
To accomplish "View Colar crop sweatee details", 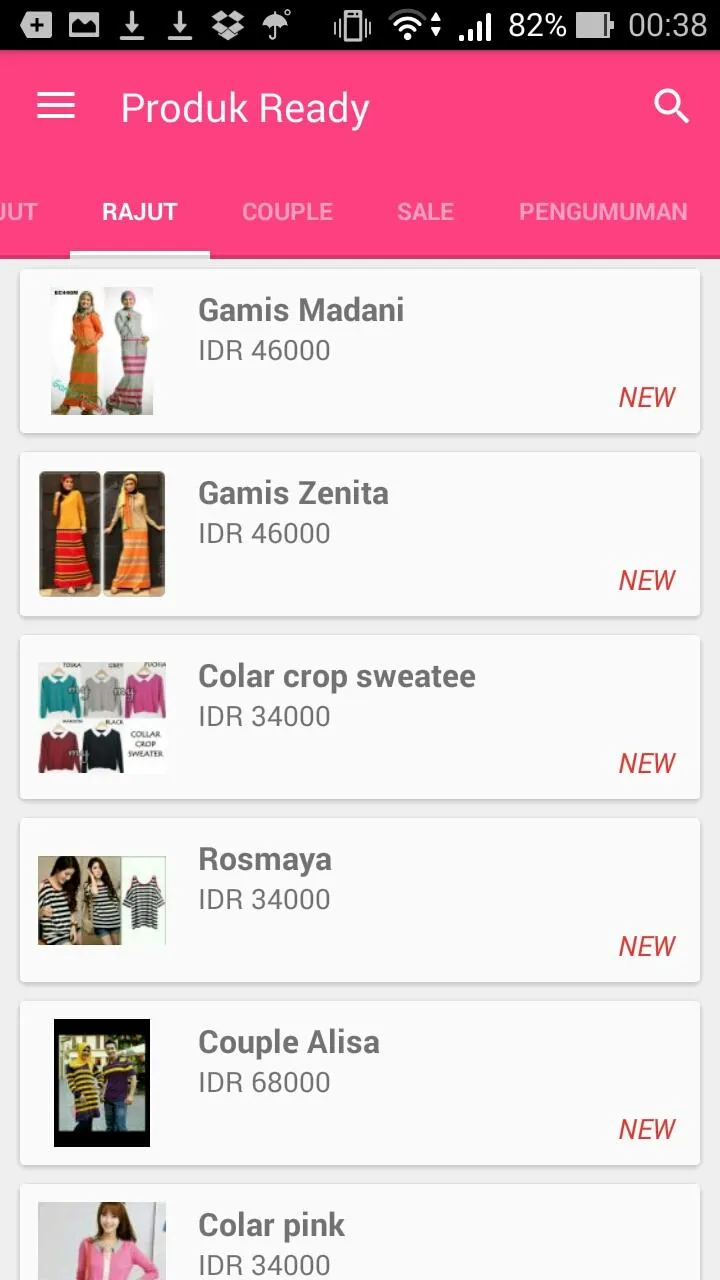I will [x=360, y=717].
